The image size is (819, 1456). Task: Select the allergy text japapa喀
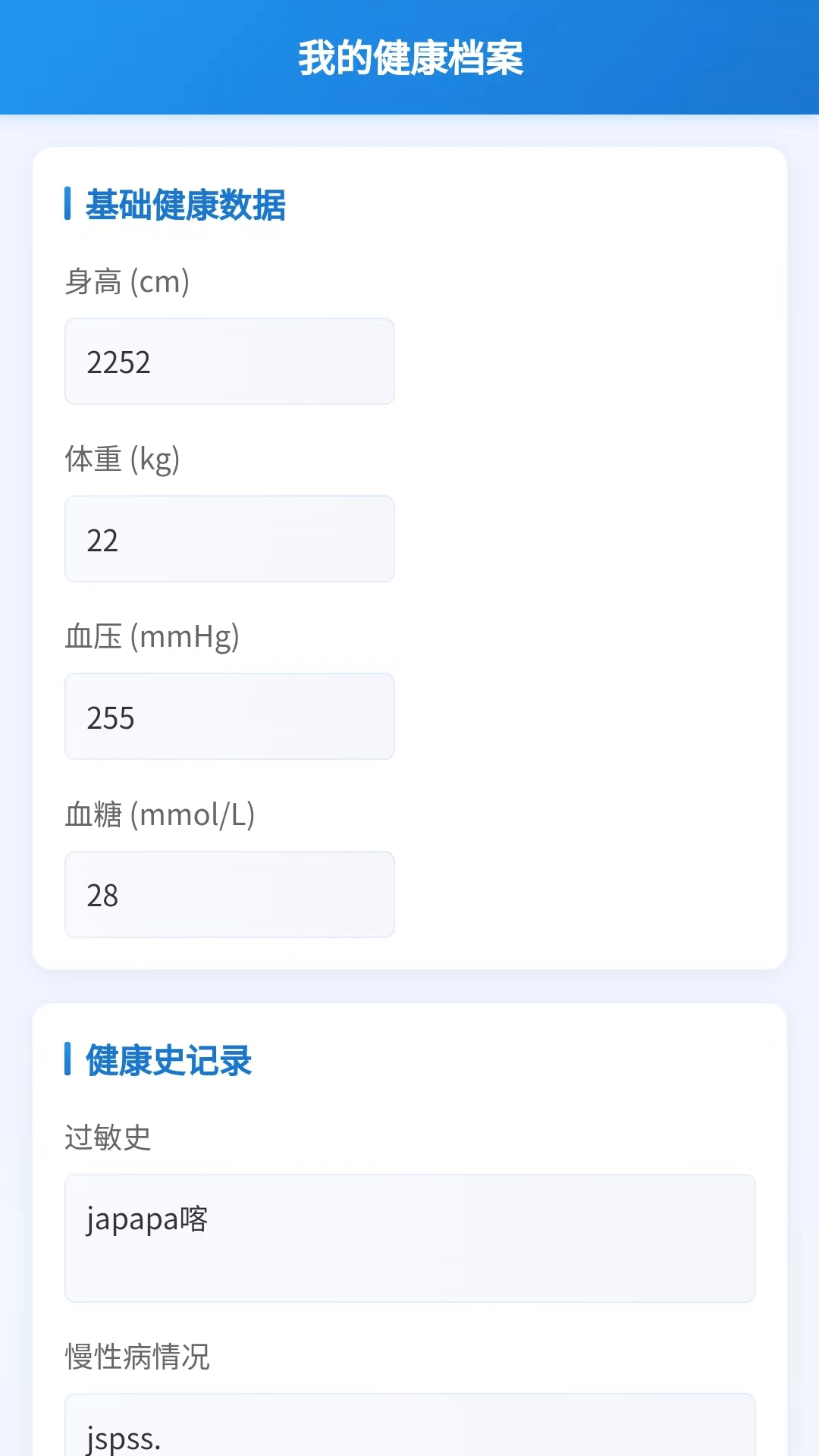tap(147, 1219)
